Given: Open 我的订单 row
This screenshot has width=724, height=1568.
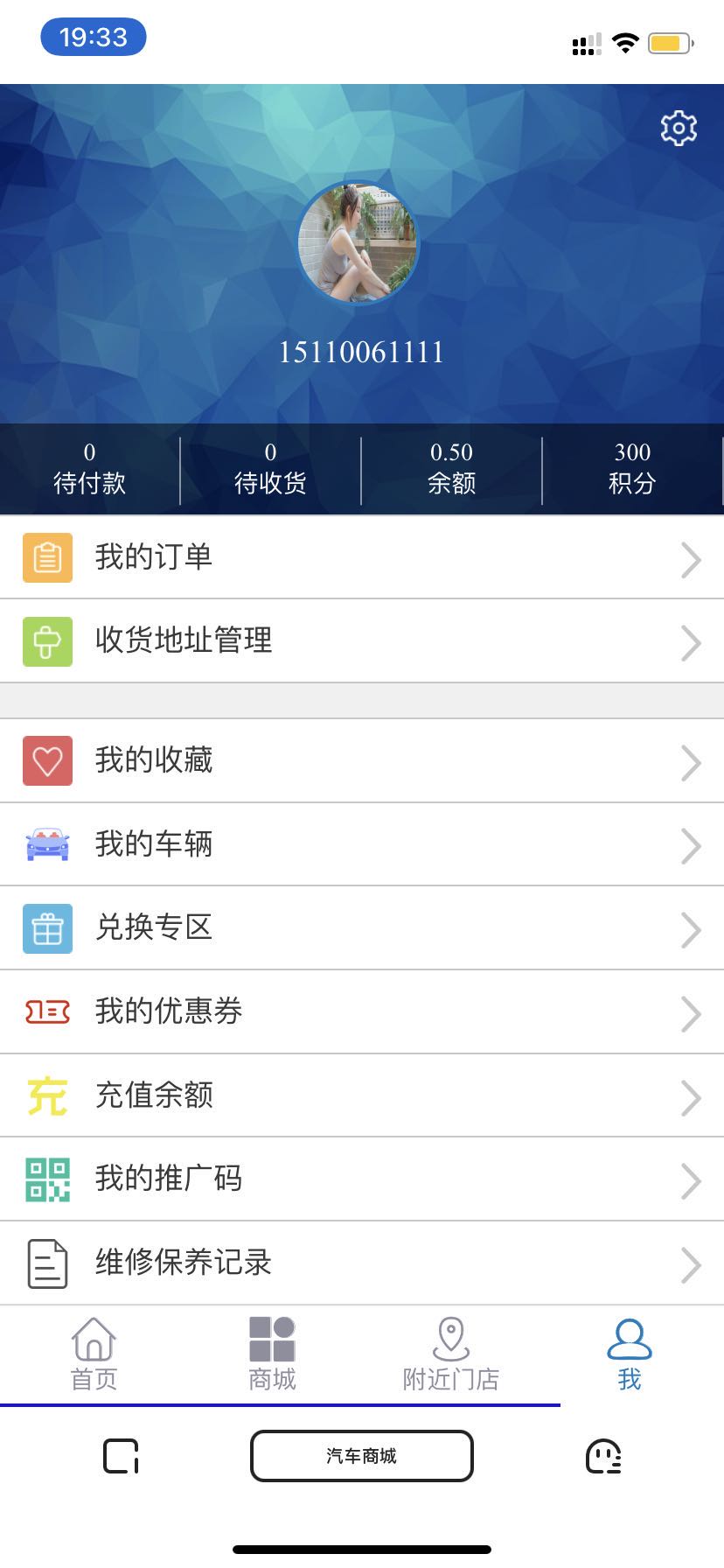Looking at the screenshot, I should (x=362, y=557).
